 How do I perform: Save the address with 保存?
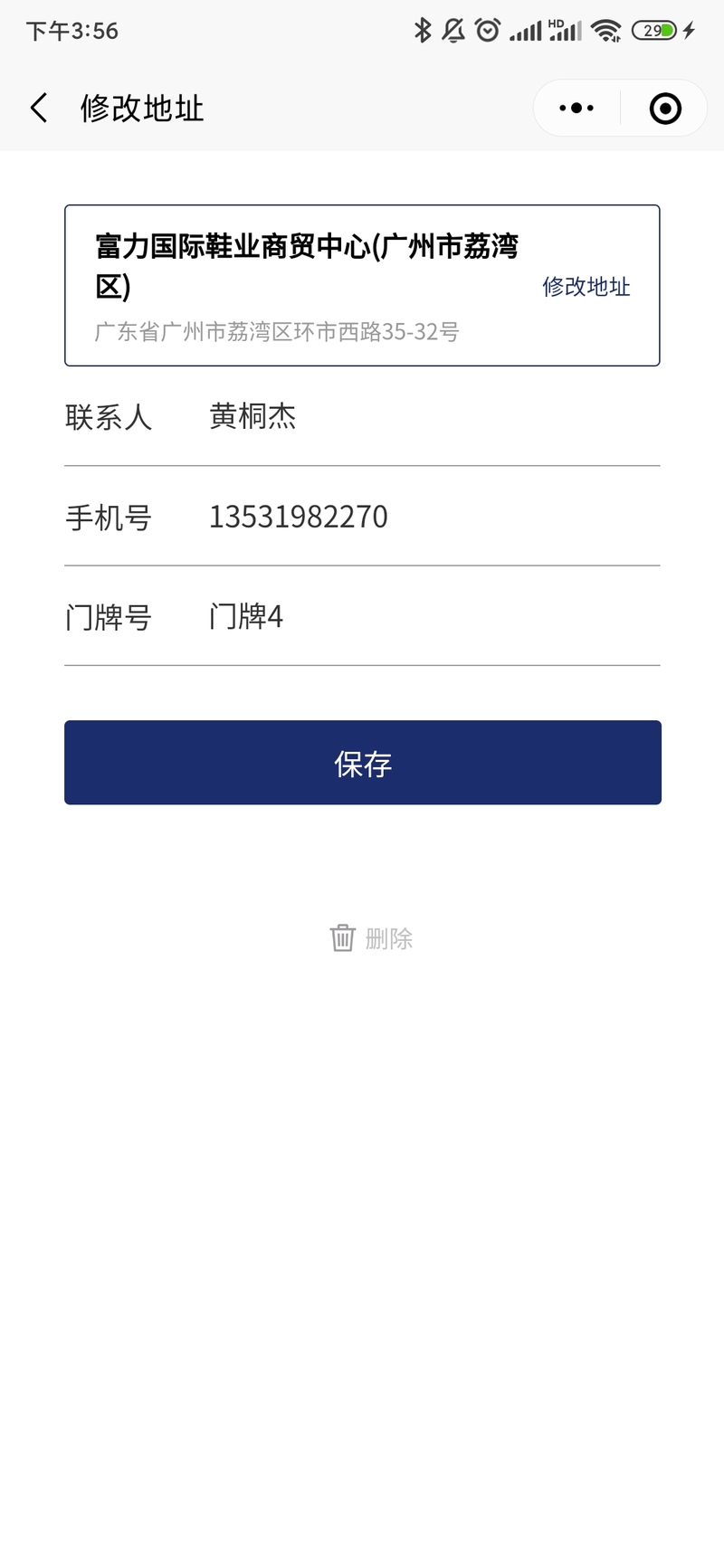point(363,763)
